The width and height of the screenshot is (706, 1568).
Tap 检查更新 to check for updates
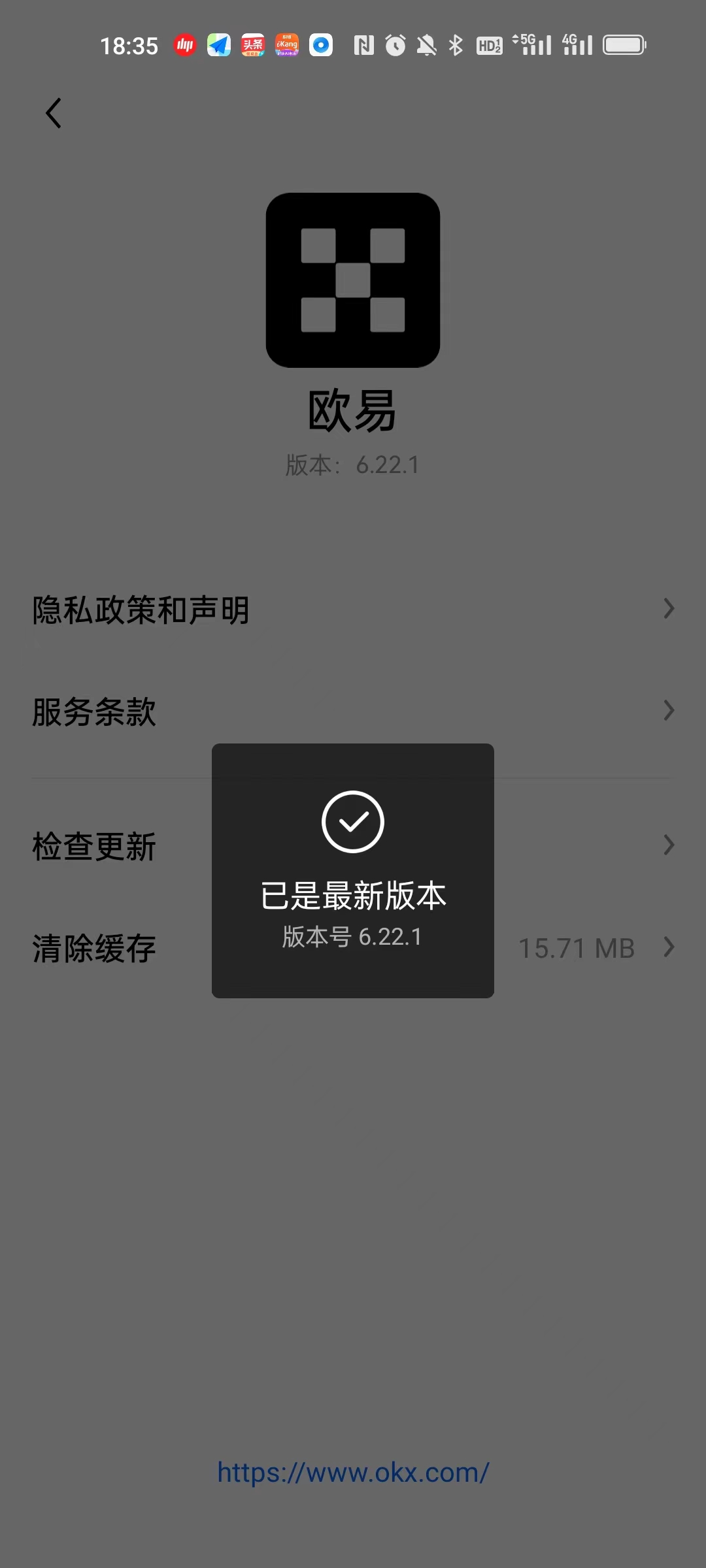[x=95, y=846]
